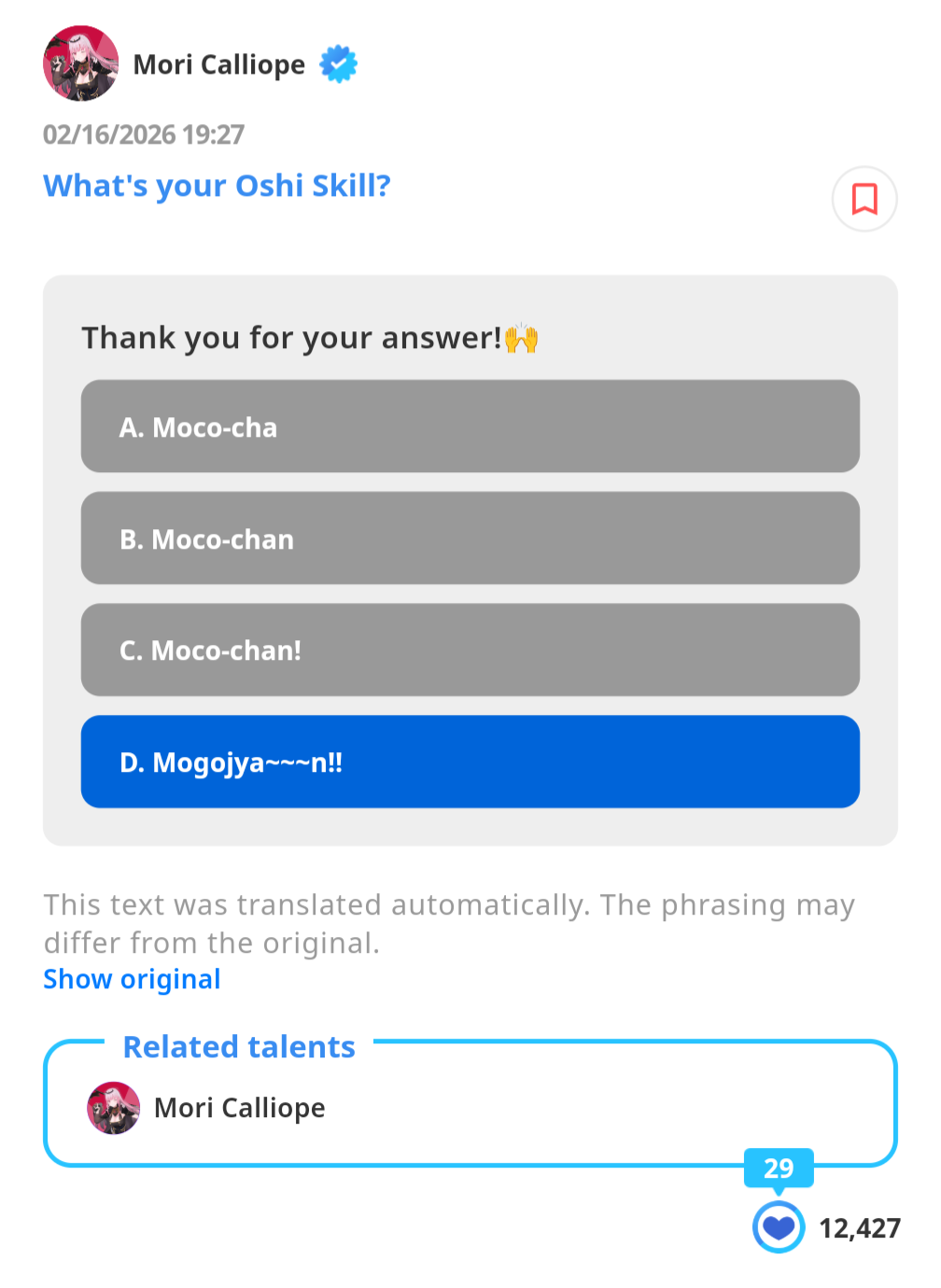941x1288 pixels.
Task: Like the post with the heart icon
Action: coord(779,1227)
